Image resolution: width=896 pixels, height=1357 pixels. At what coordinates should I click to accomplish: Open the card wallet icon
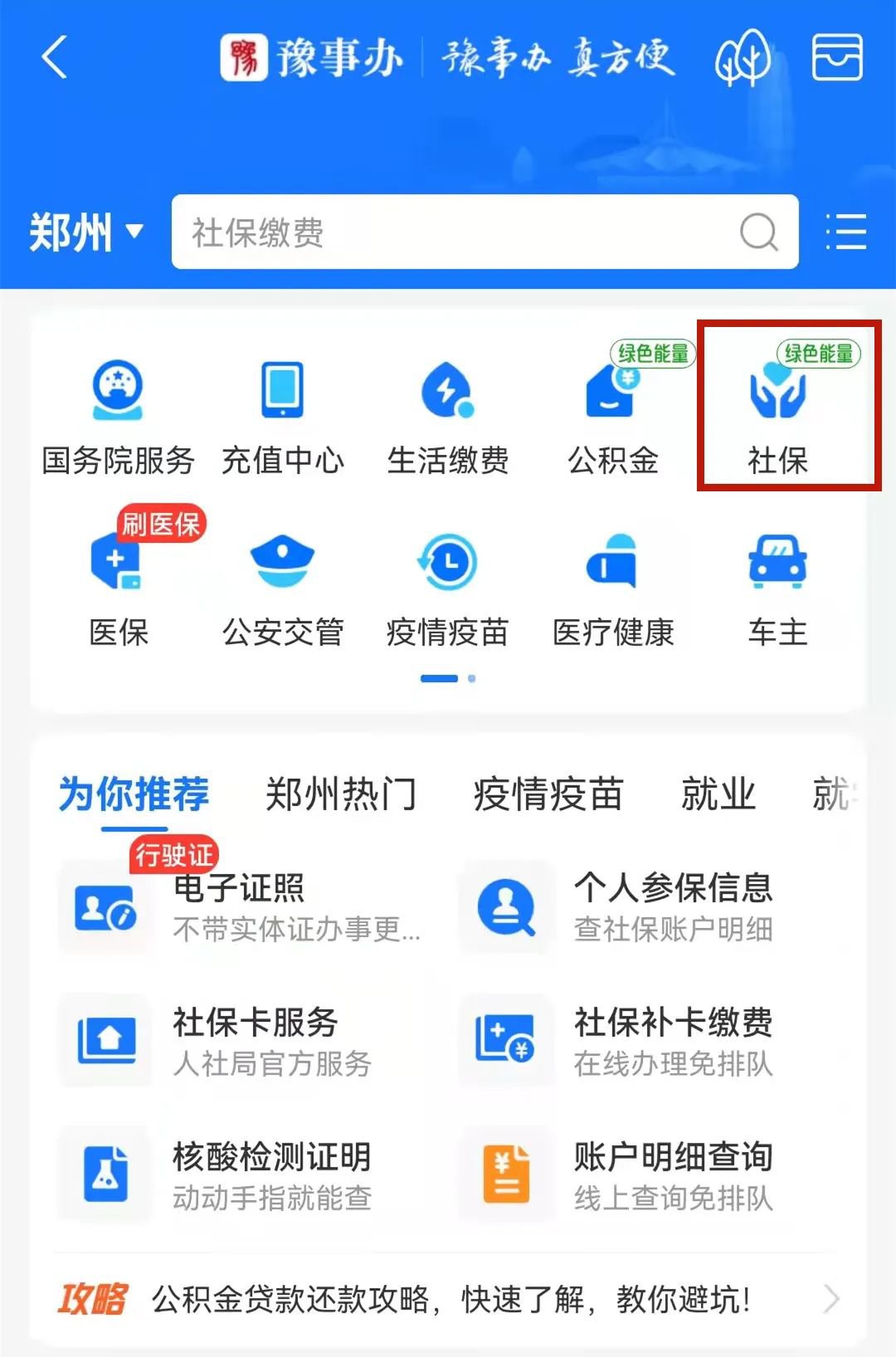(836, 58)
